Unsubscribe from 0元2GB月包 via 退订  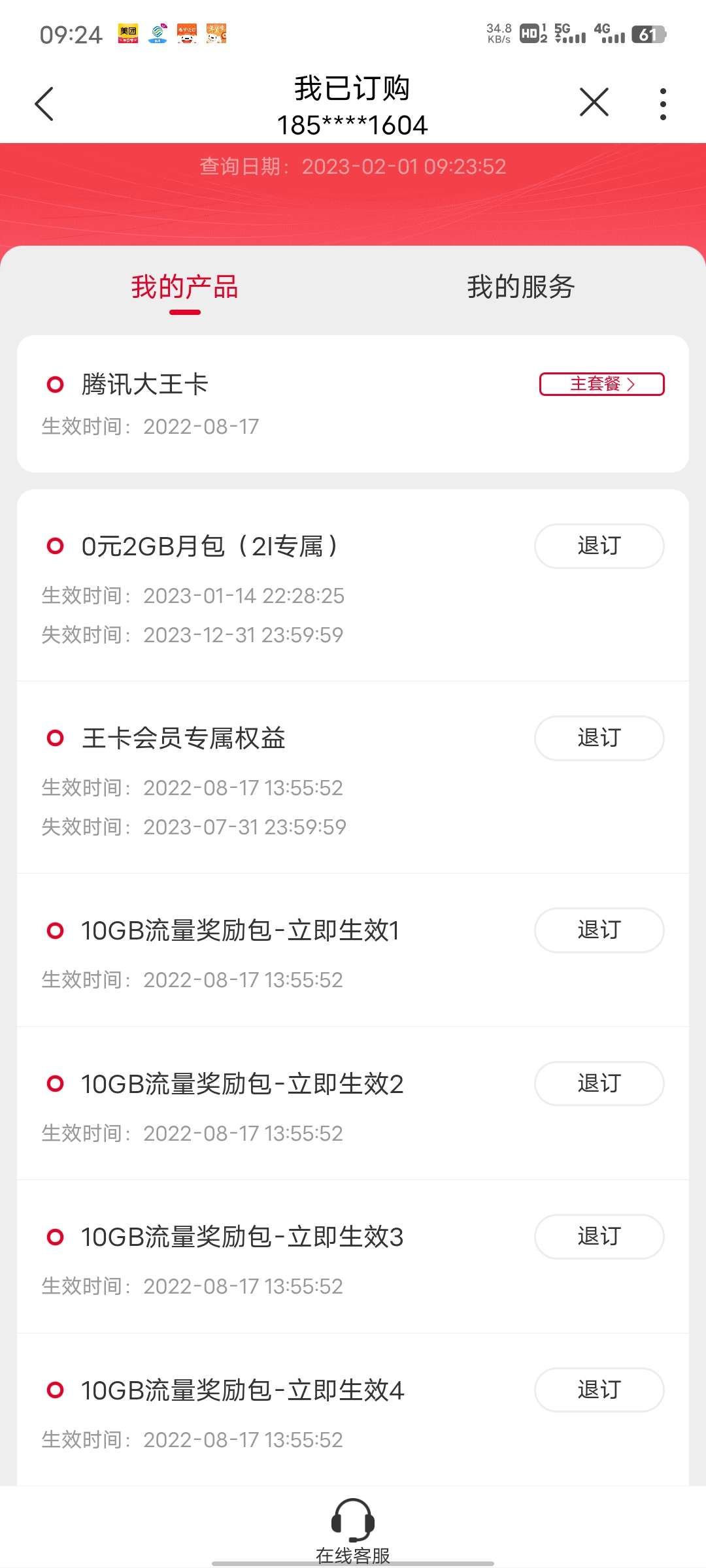coord(599,546)
